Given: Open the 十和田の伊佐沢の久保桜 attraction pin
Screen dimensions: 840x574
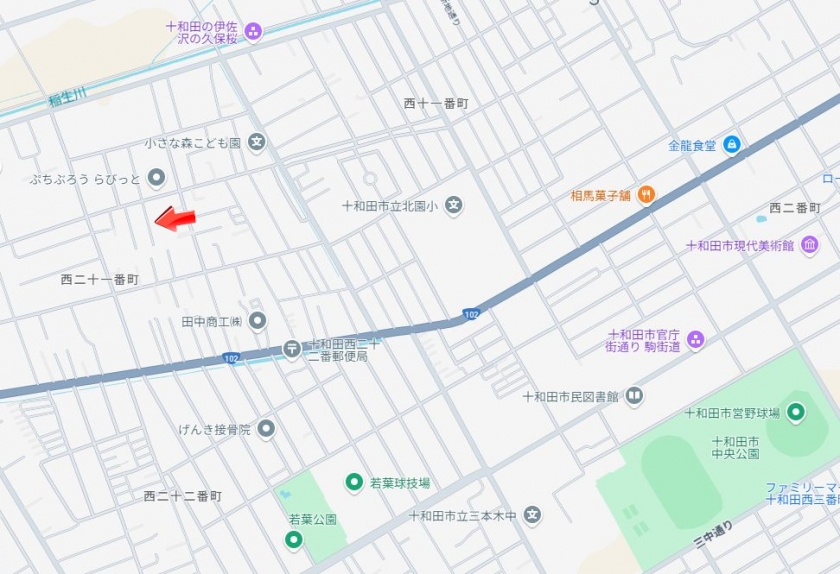Looking at the screenshot, I should pos(253,32).
